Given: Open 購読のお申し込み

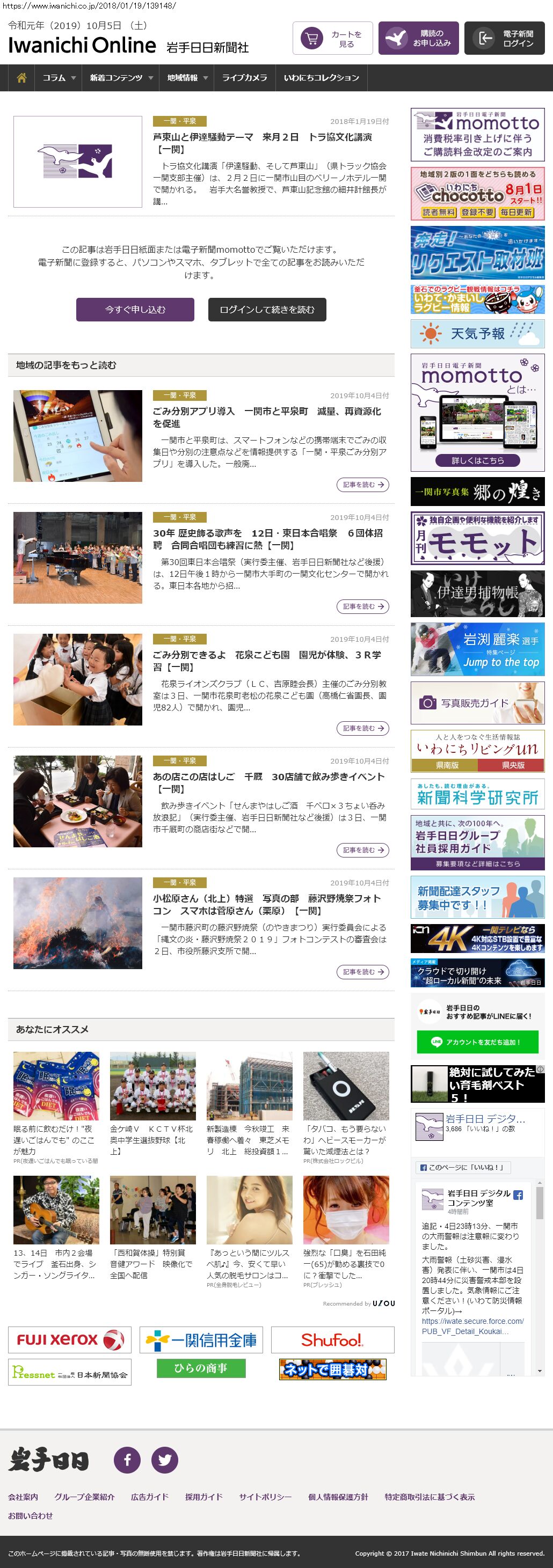Looking at the screenshot, I should click(418, 38).
